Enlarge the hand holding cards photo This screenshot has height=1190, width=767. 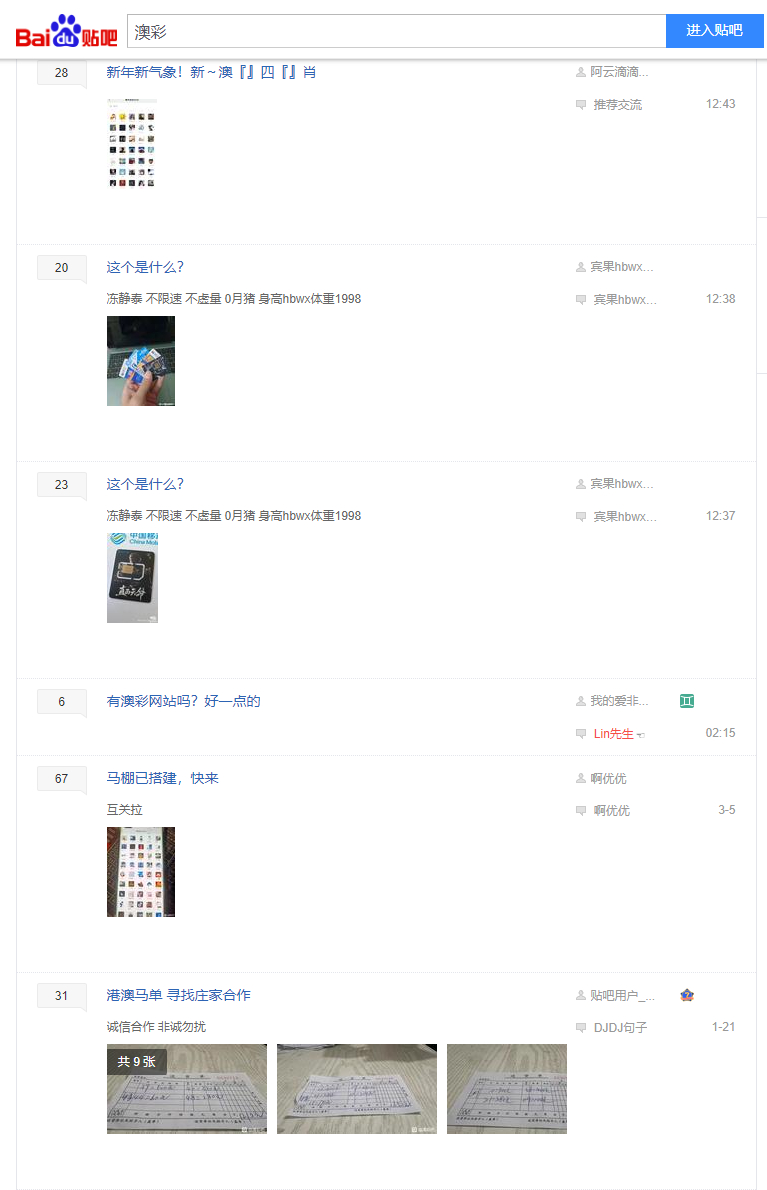point(141,361)
